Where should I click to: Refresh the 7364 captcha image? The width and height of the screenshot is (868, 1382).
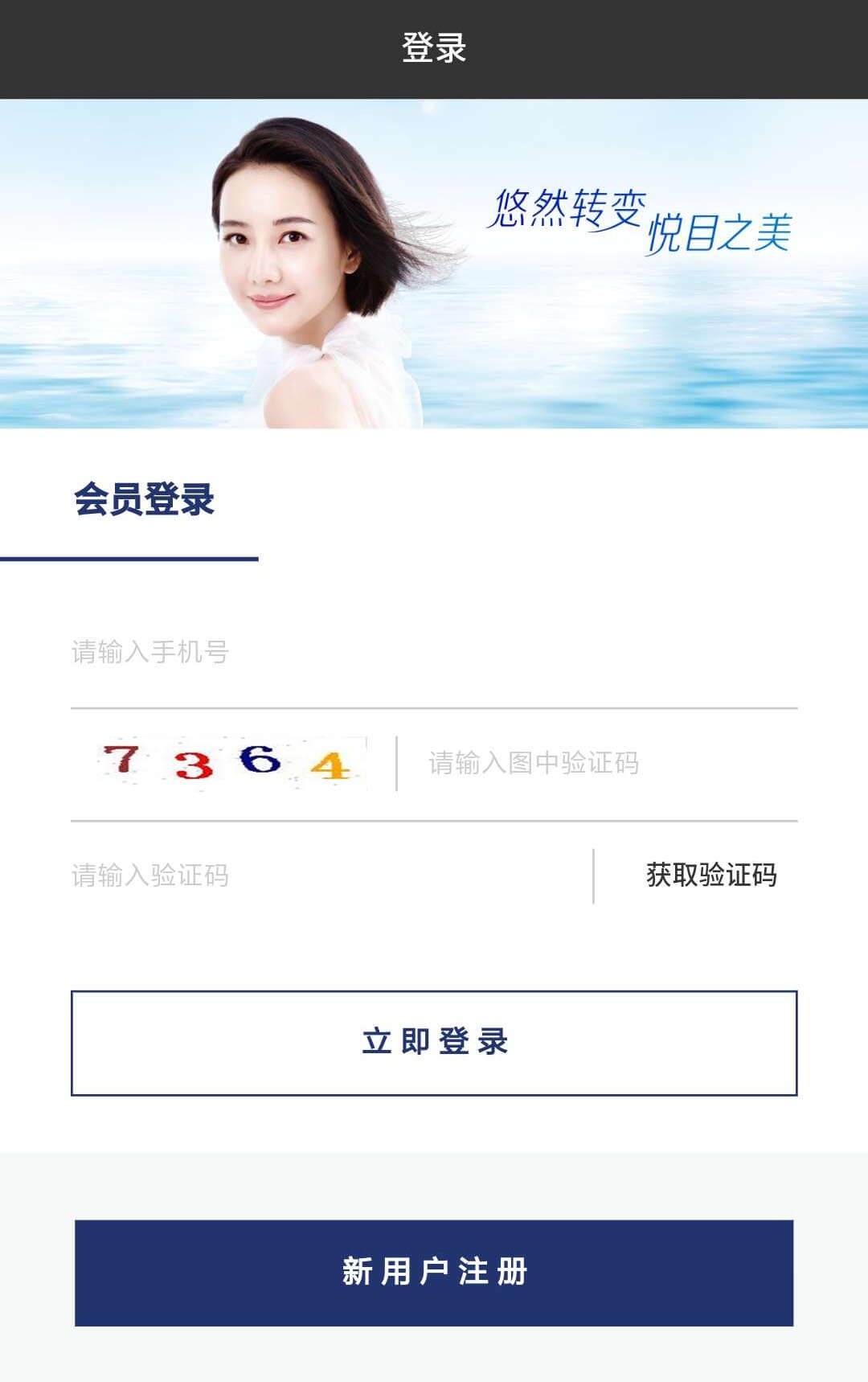pyautogui.click(x=231, y=761)
